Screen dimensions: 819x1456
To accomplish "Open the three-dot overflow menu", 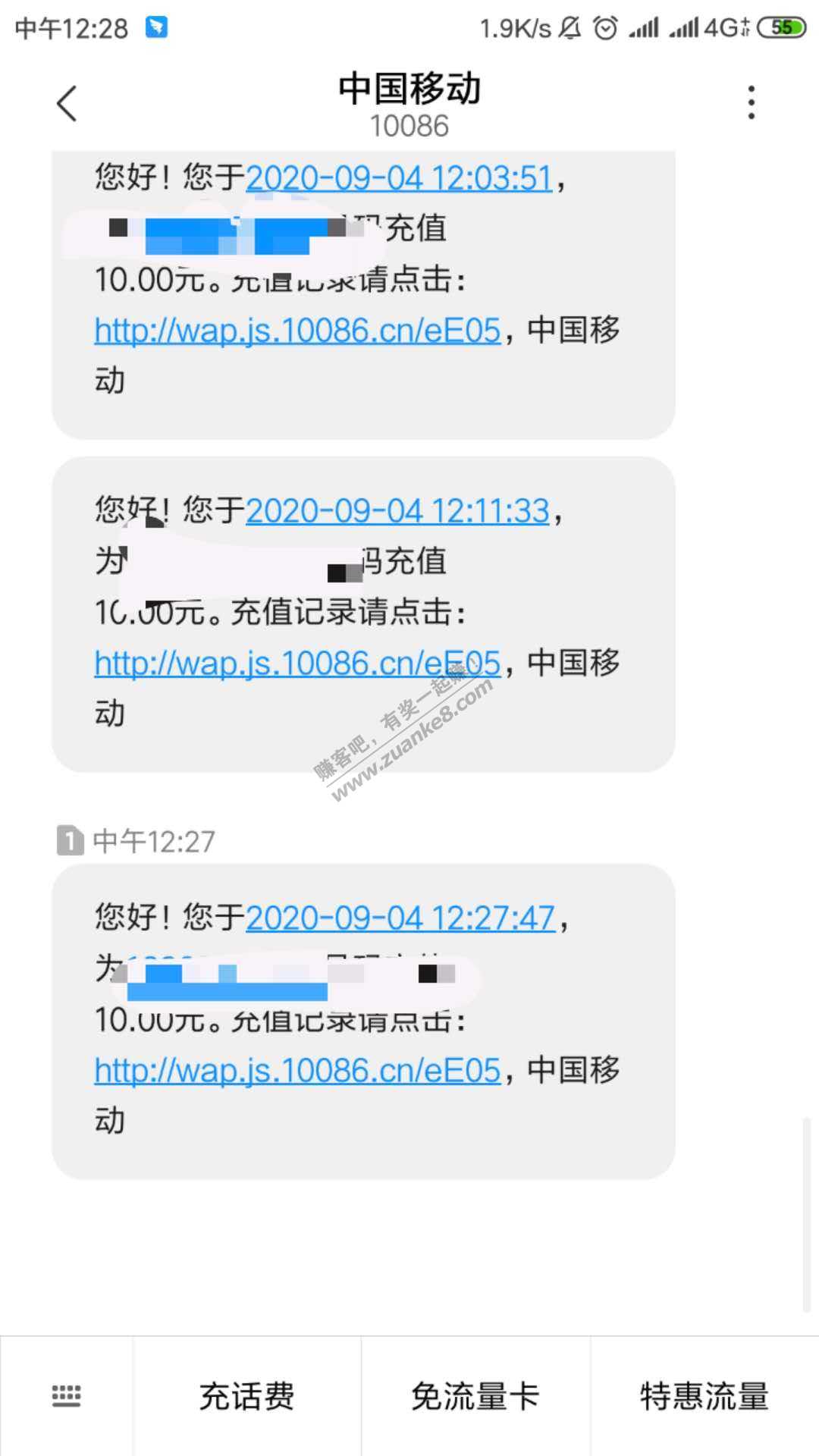I will pyautogui.click(x=751, y=102).
